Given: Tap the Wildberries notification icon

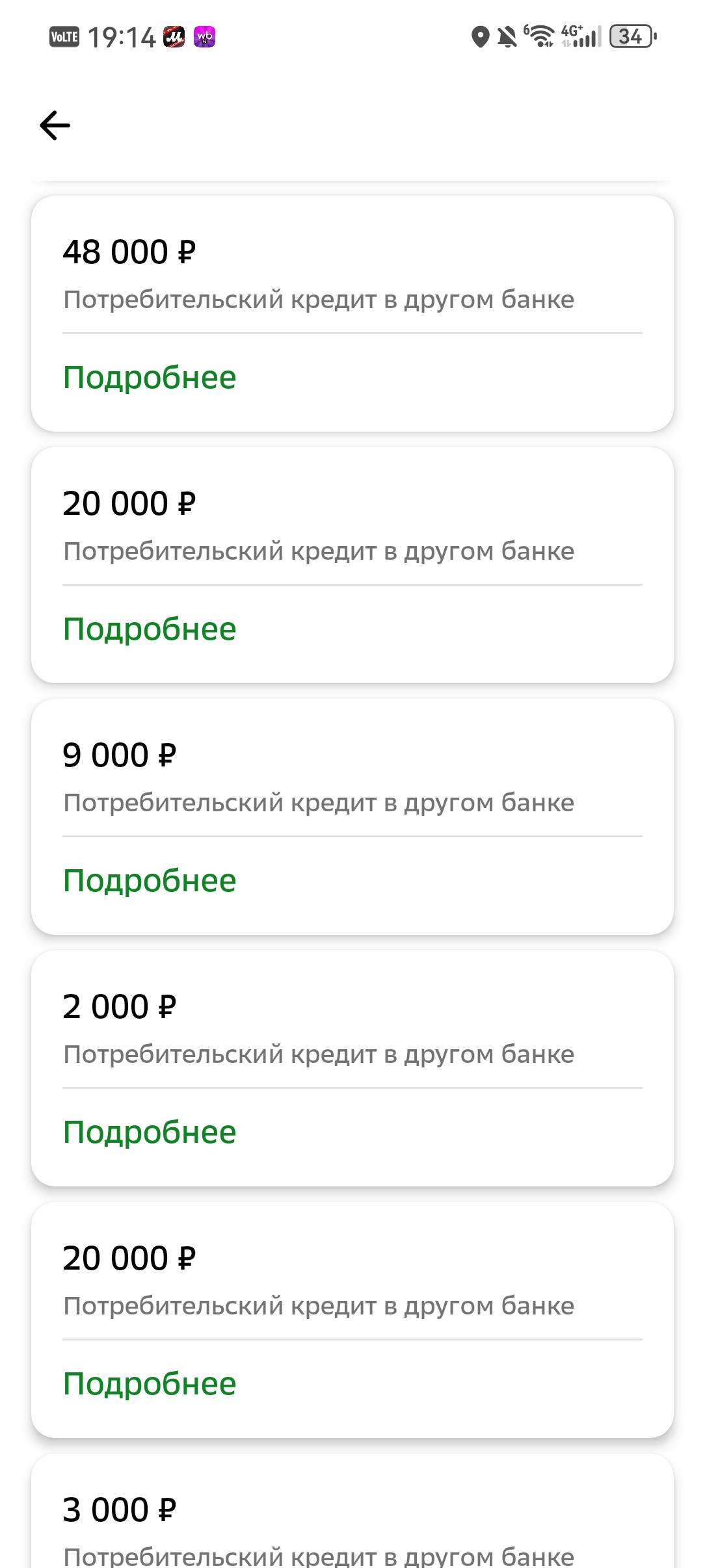Looking at the screenshot, I should click(204, 37).
